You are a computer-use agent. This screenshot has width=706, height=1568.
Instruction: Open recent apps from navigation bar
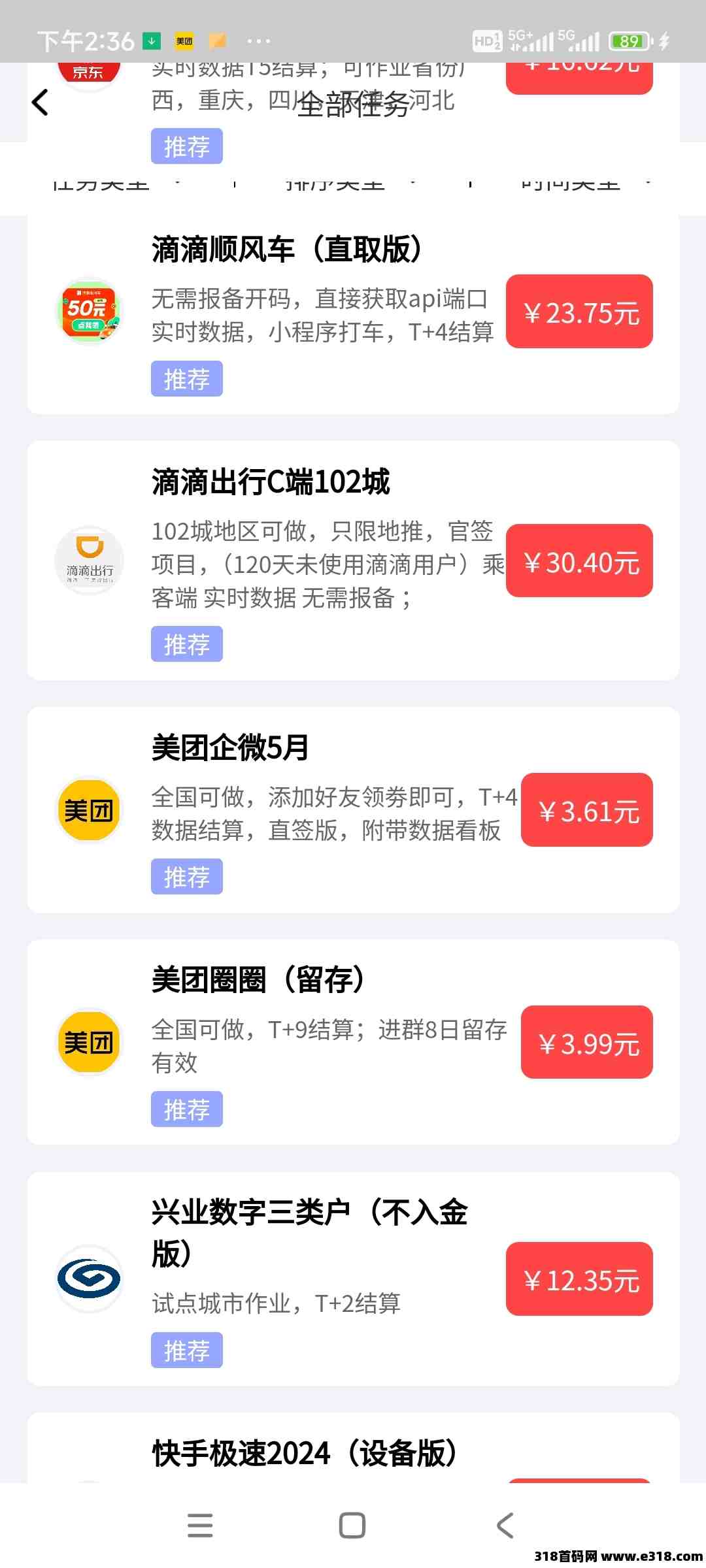200,1526
